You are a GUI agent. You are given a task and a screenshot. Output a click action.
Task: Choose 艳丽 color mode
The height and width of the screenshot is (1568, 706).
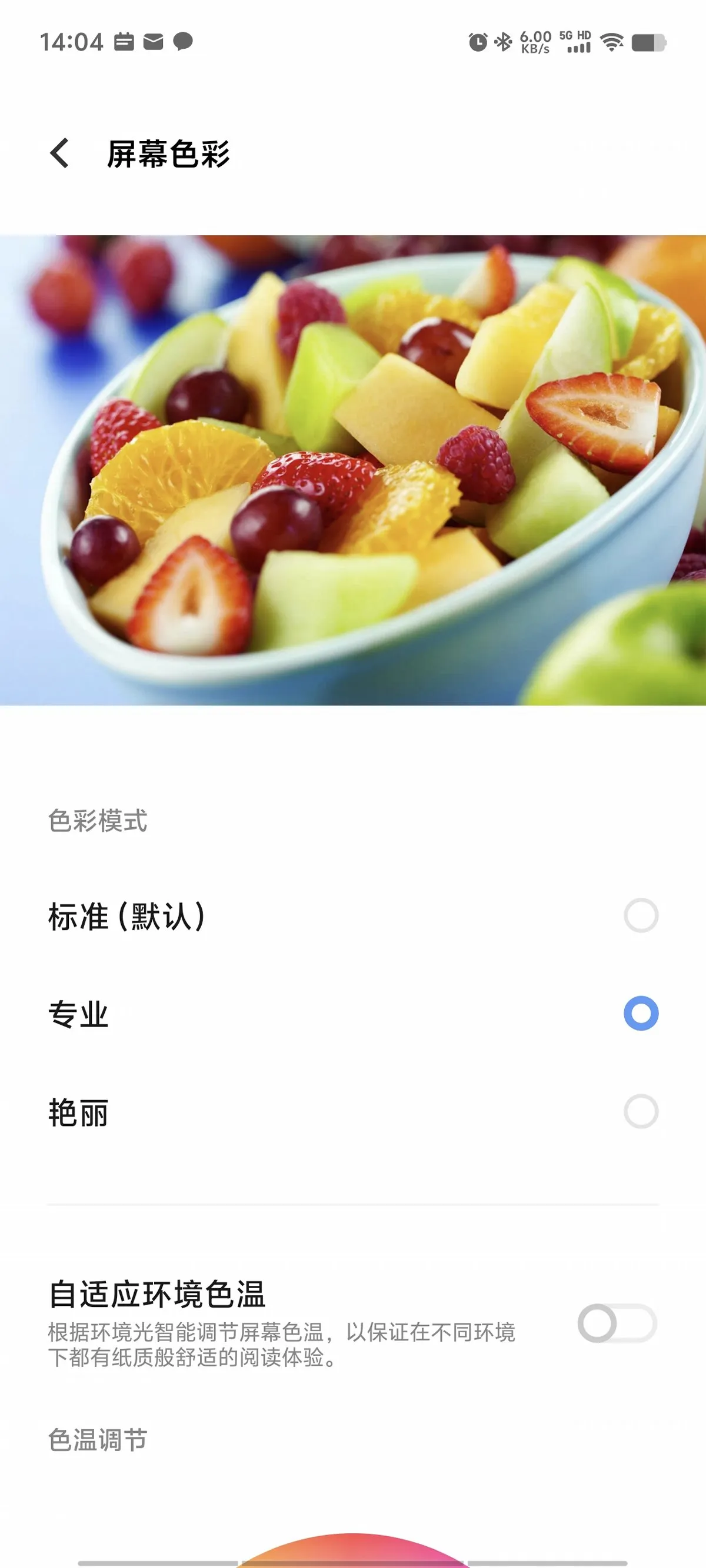[352, 1112]
